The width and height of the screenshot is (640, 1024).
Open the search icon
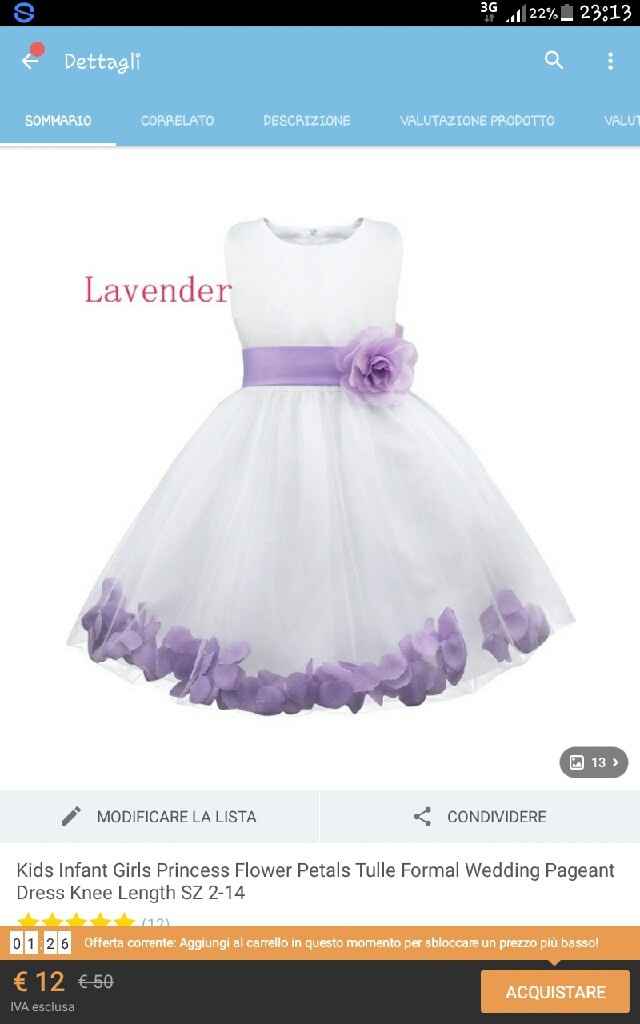tap(554, 61)
